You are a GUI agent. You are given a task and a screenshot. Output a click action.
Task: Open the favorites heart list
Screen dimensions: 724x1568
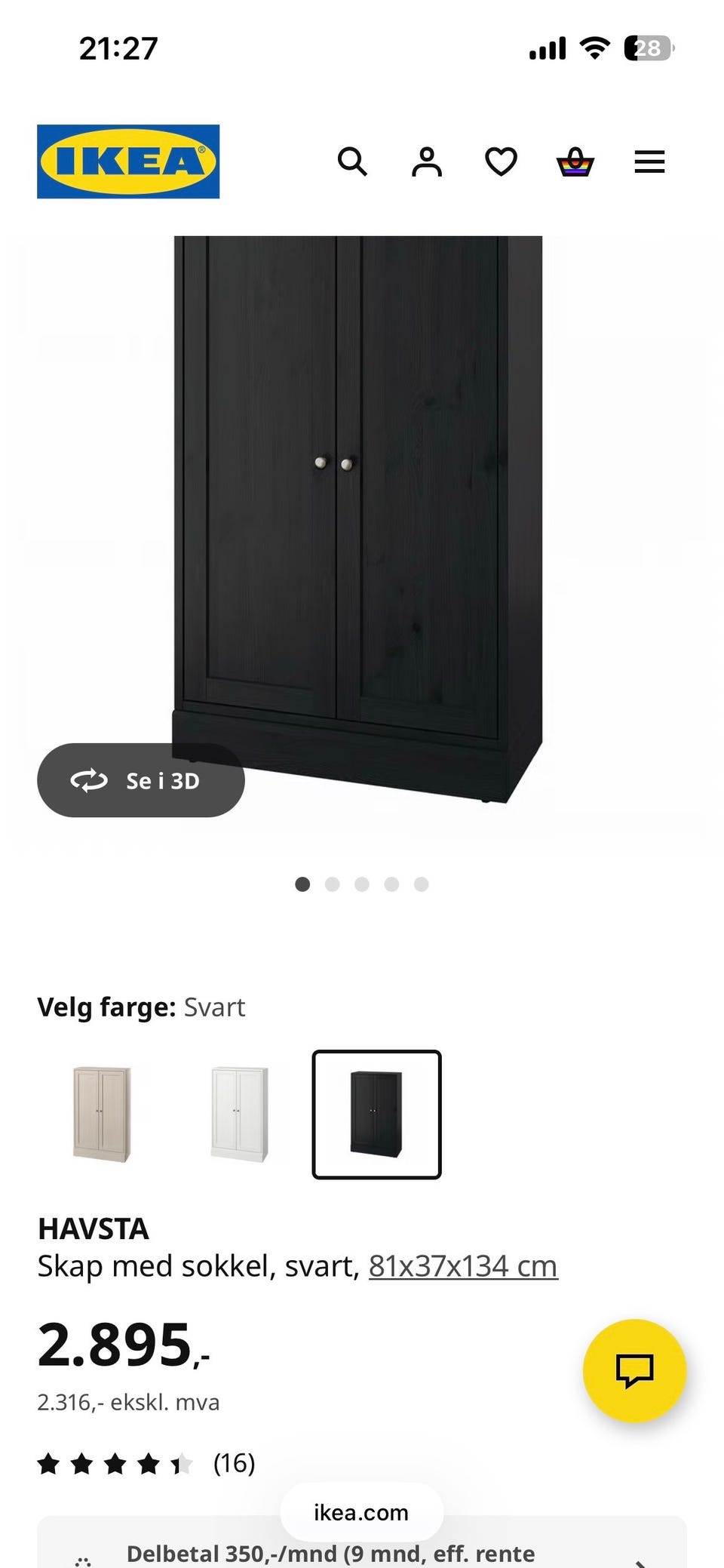501,161
